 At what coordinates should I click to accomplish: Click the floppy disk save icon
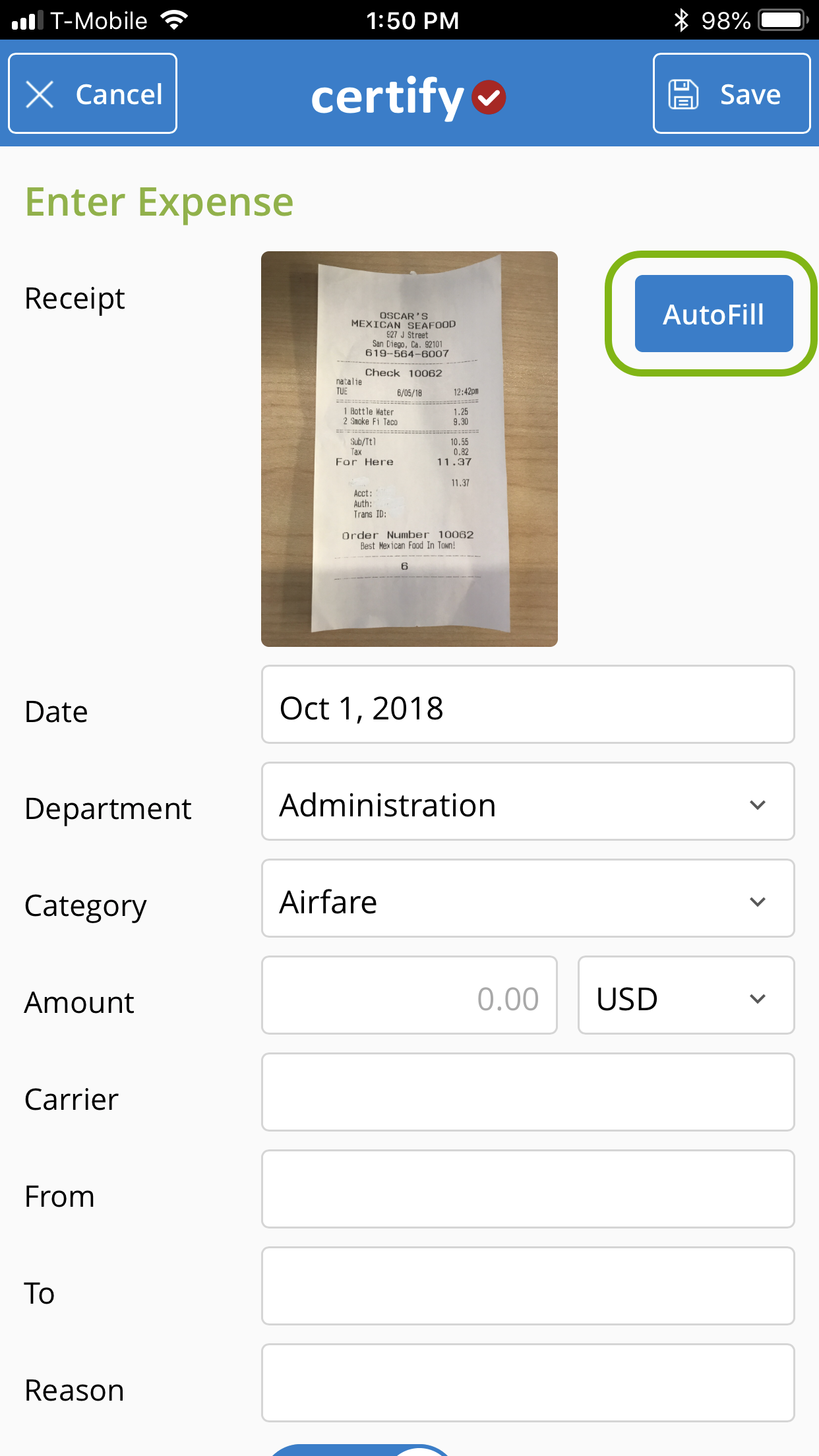click(x=683, y=93)
